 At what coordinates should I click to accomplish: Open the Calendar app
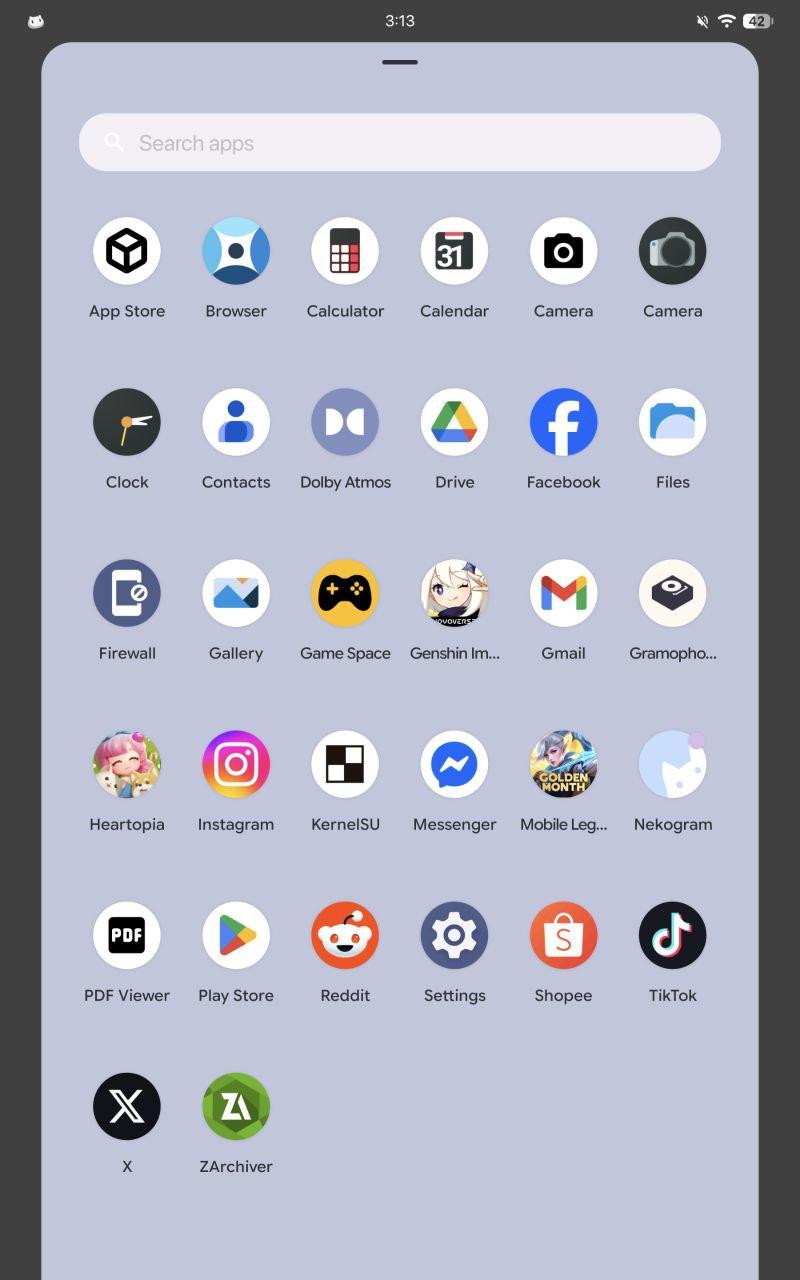pos(454,251)
